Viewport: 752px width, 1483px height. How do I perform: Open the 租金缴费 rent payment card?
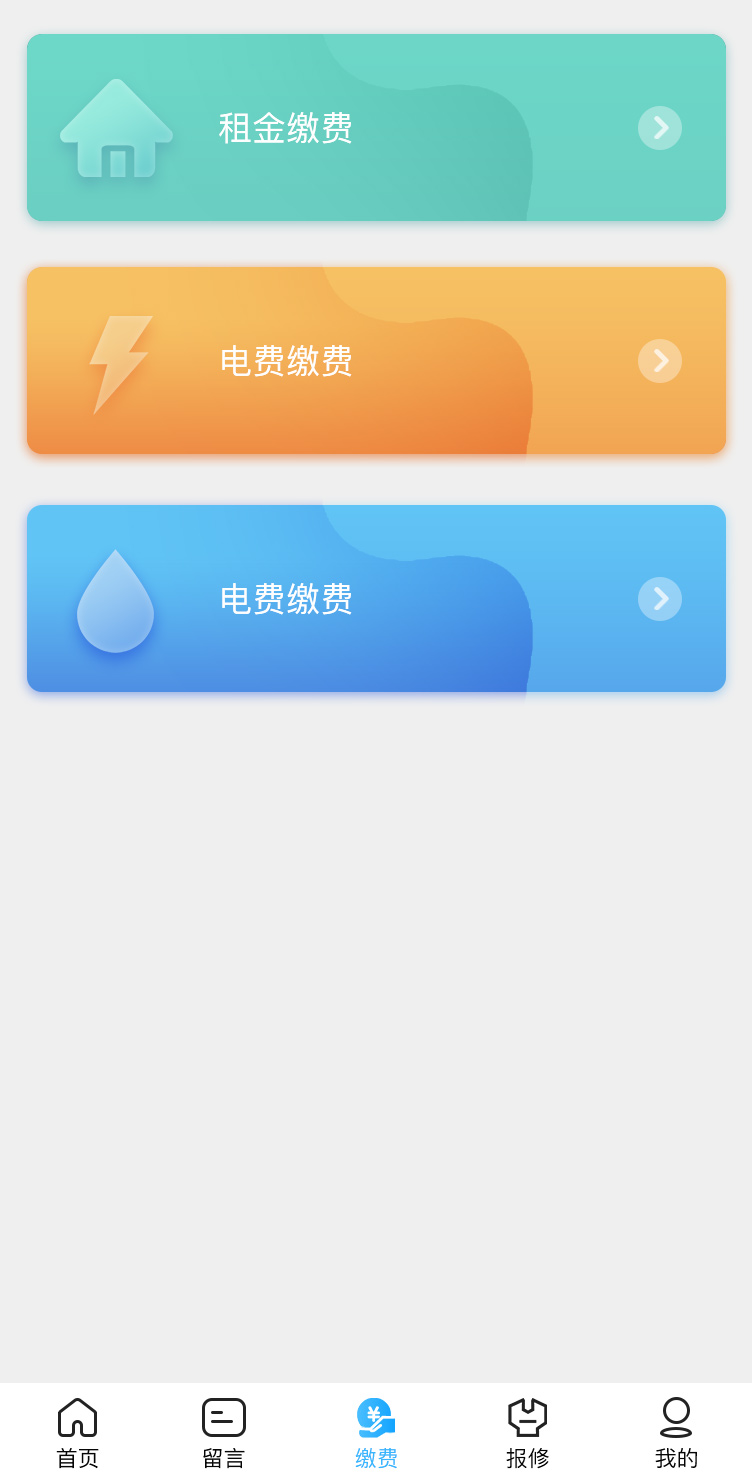376,128
